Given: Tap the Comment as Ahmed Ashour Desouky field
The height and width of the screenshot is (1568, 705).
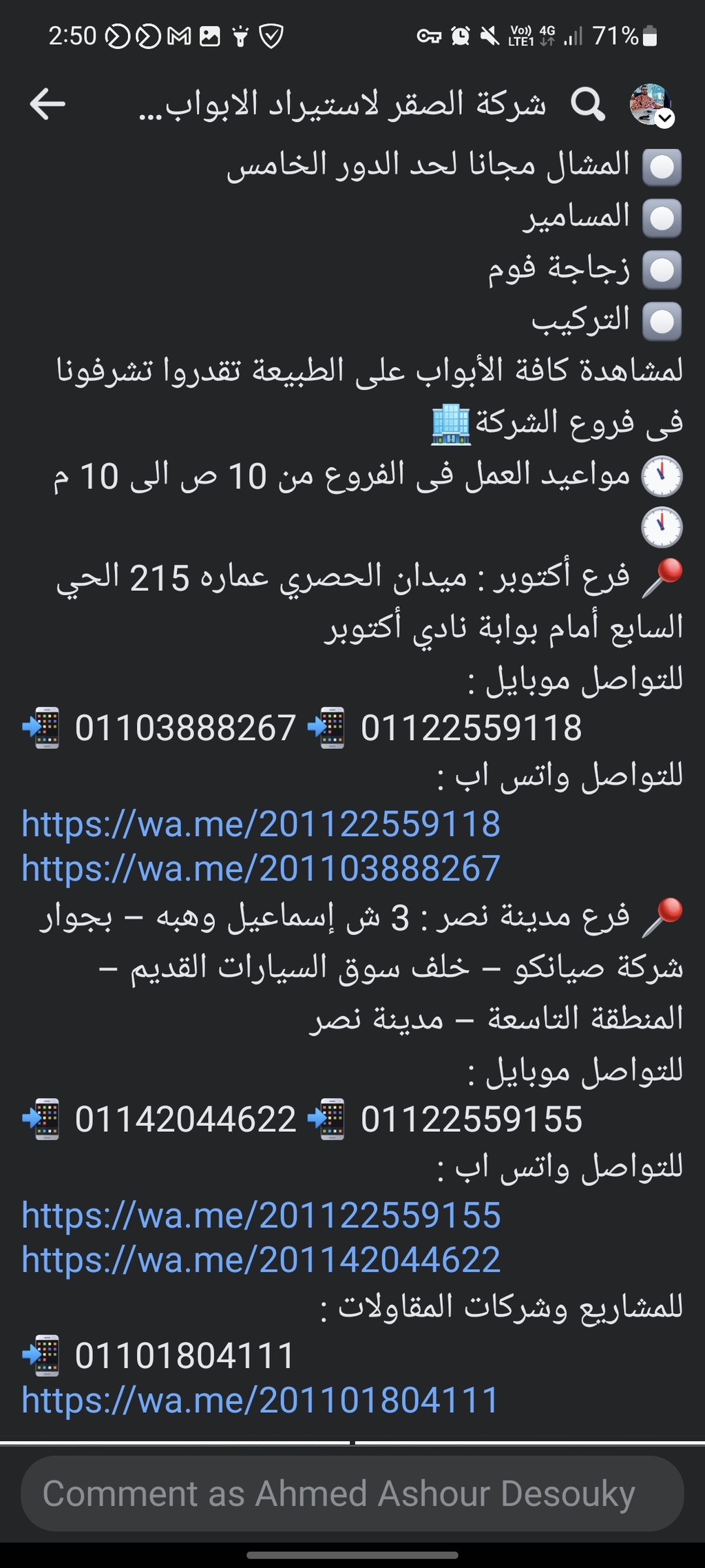Looking at the screenshot, I should (x=352, y=1494).
